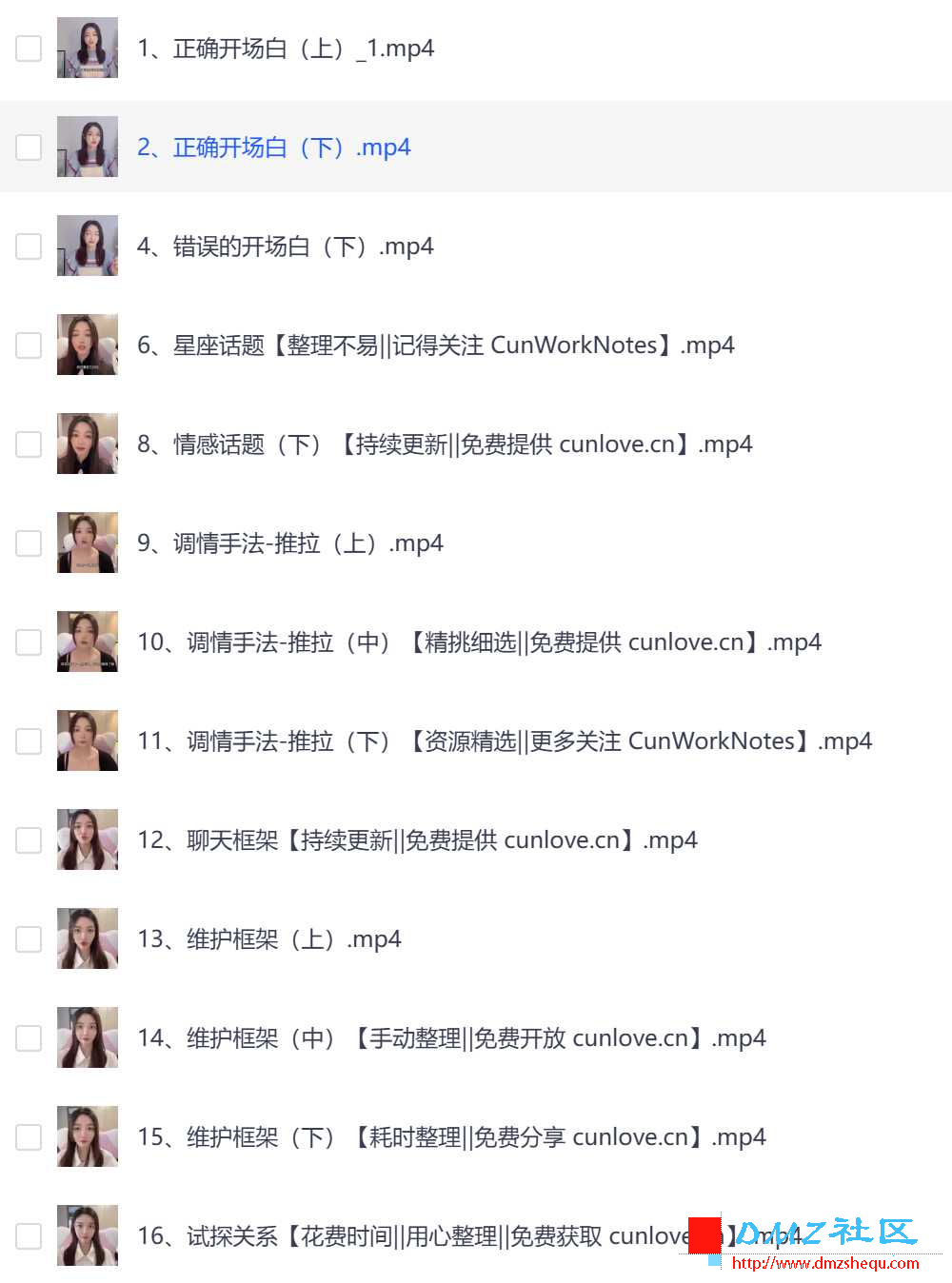Select the checkbox for 12、聊天框架 file
Image resolution: width=952 pixels, height=1283 pixels.
(29, 840)
